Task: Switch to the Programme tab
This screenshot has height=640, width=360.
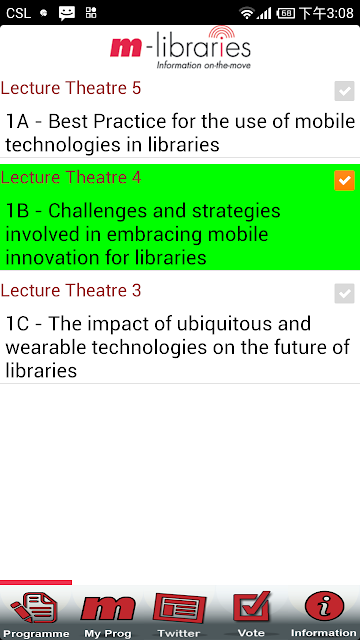Action: [36, 613]
